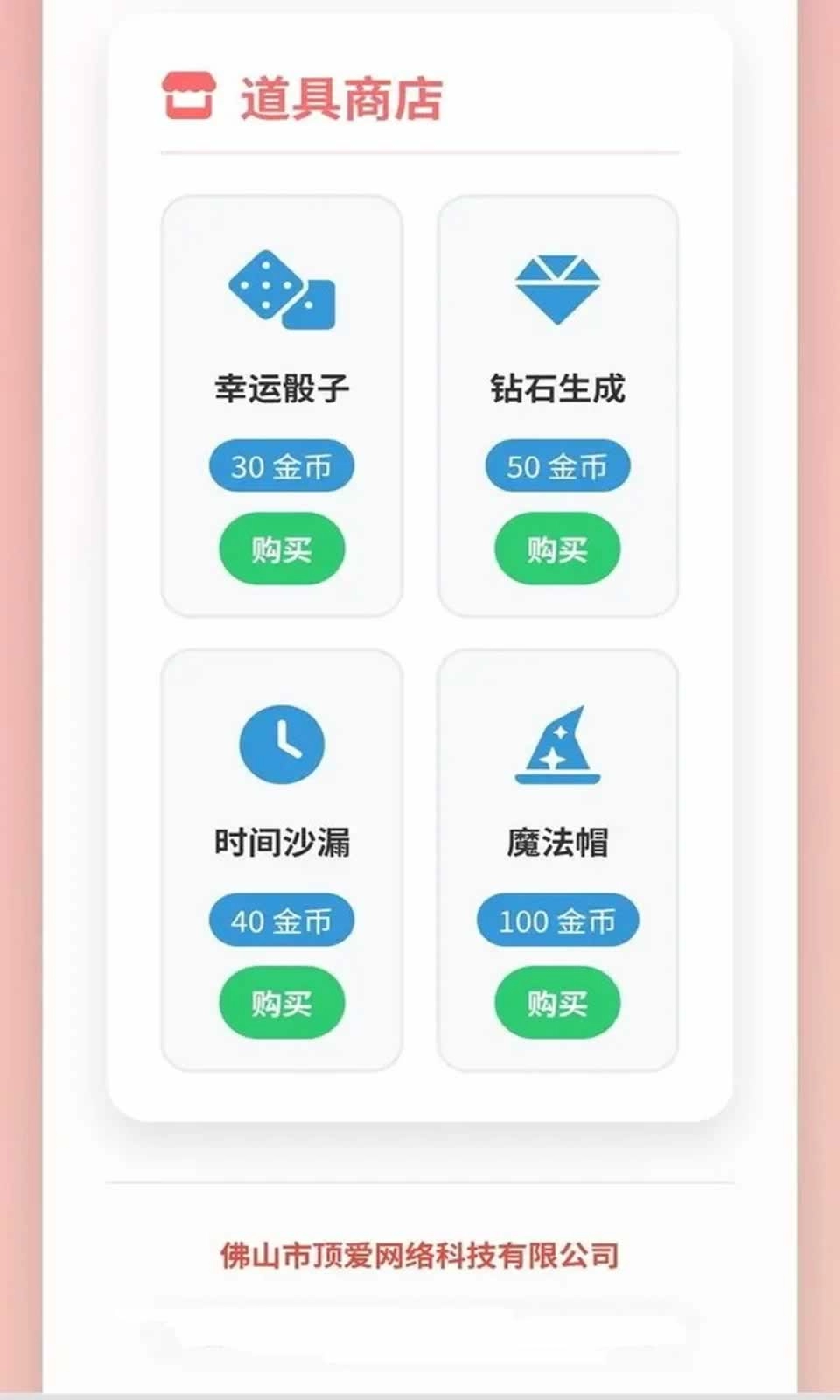Select the 40 金币 price badge
840x1400 pixels.
(282, 919)
